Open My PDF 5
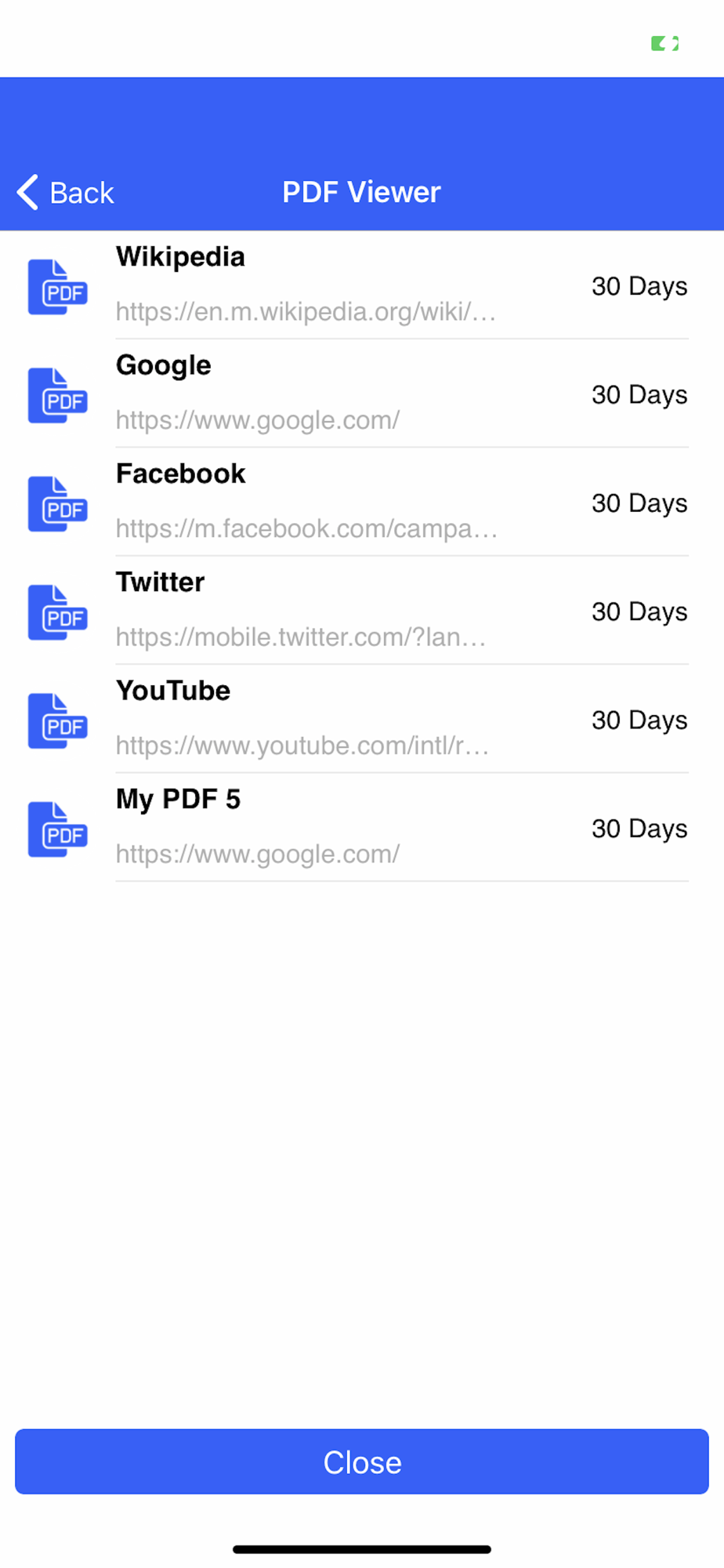 tap(362, 827)
